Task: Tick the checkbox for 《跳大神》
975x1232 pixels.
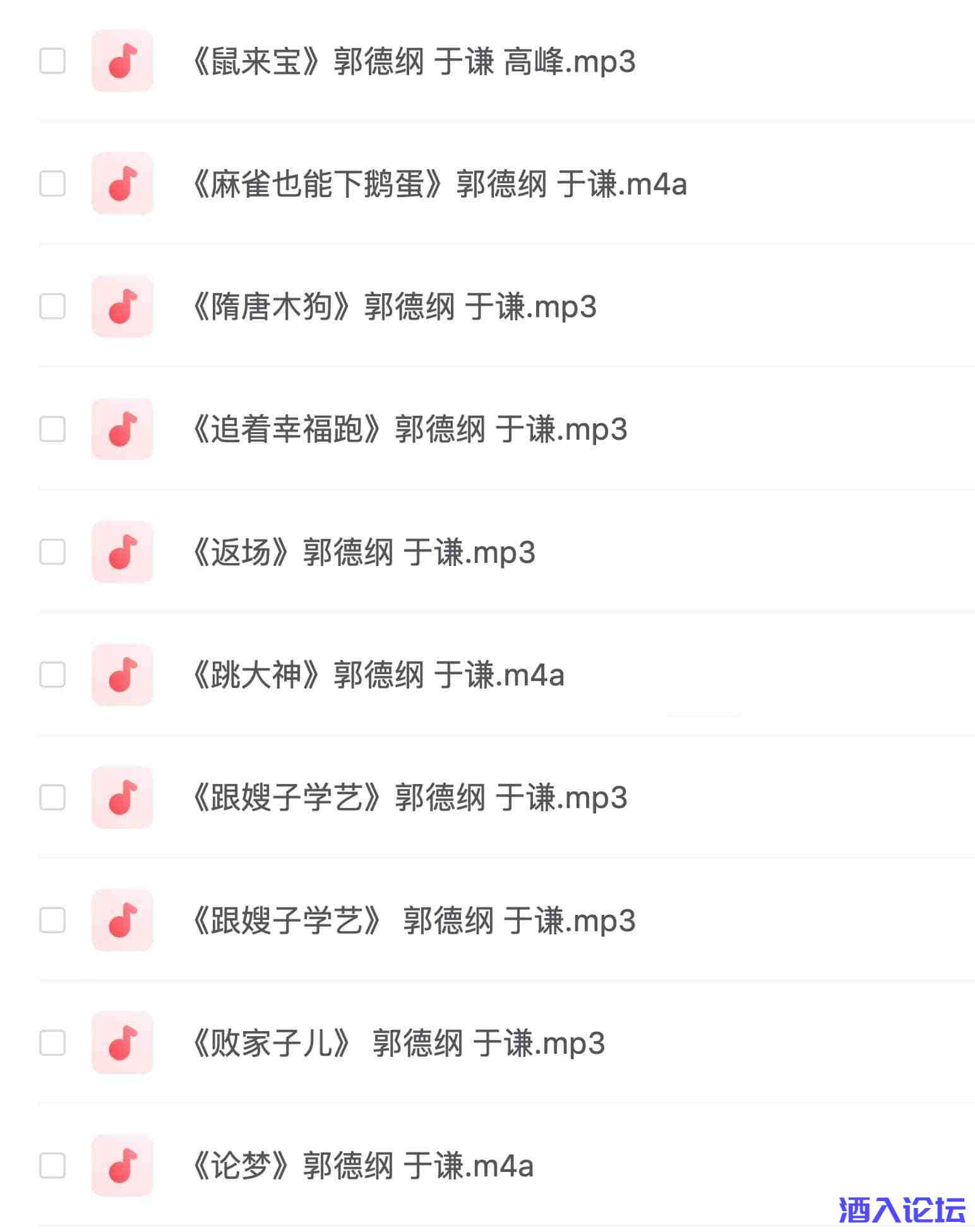Action: pyautogui.click(x=52, y=675)
